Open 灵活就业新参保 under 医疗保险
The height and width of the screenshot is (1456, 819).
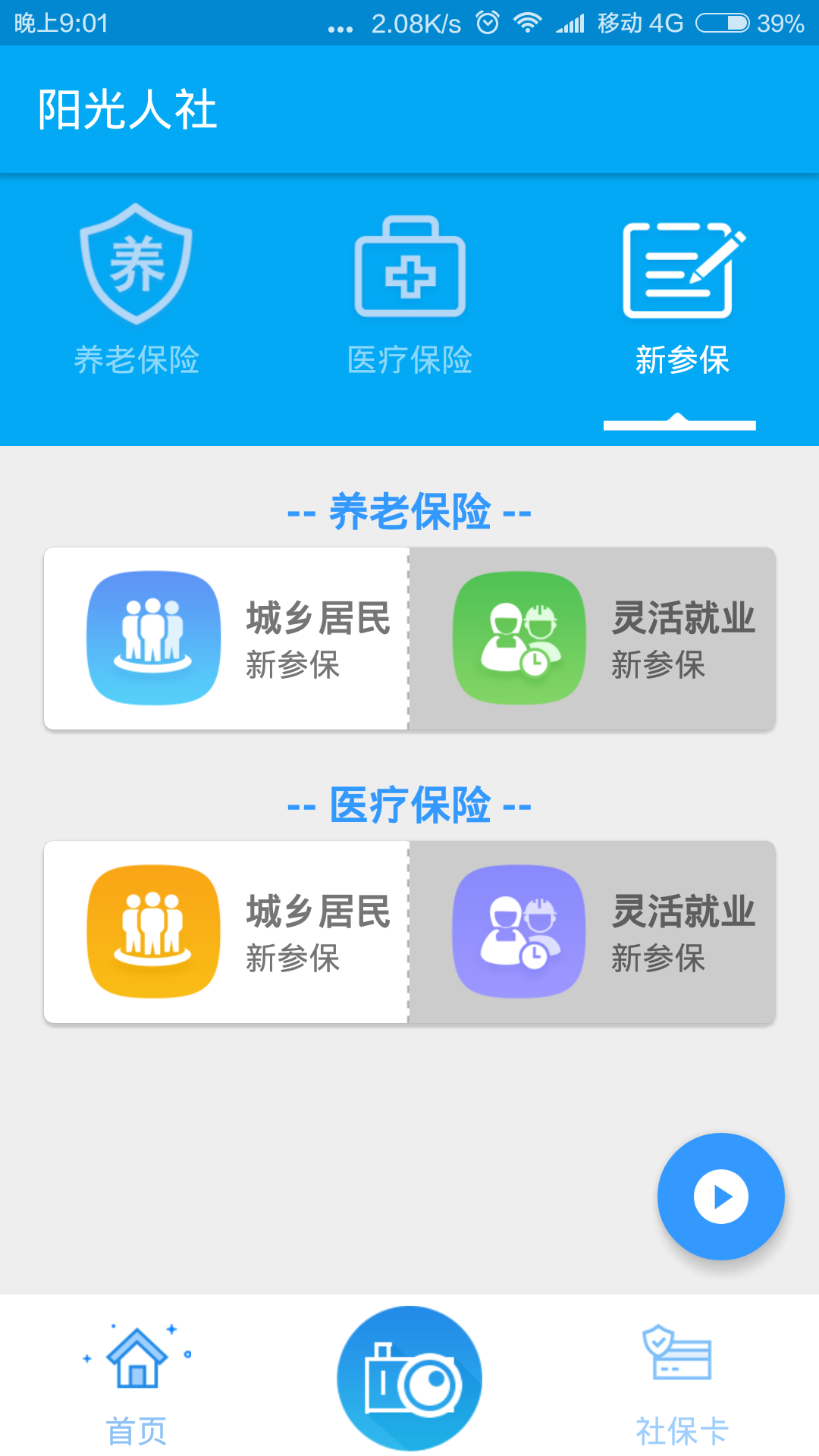pos(592,932)
